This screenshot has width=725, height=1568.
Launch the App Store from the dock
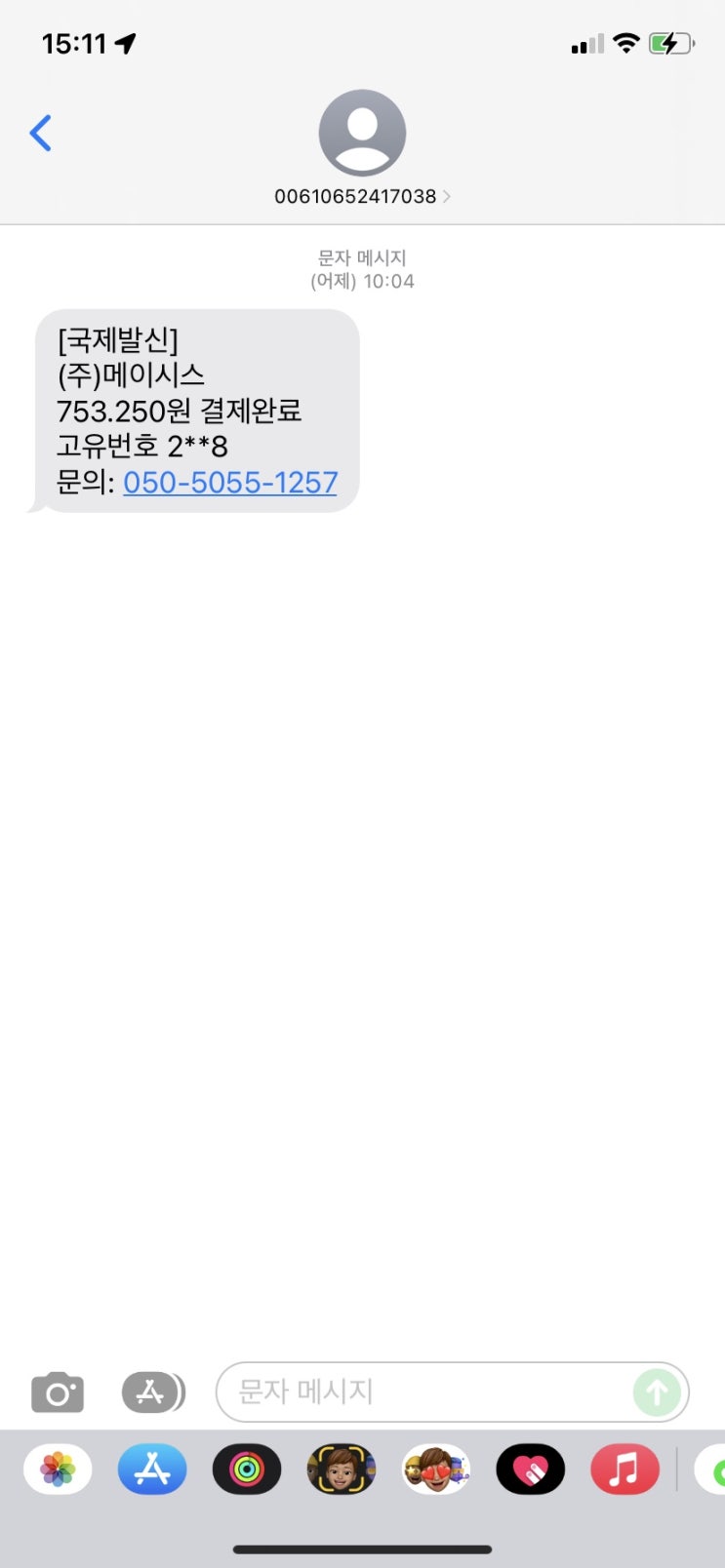[x=151, y=1469]
